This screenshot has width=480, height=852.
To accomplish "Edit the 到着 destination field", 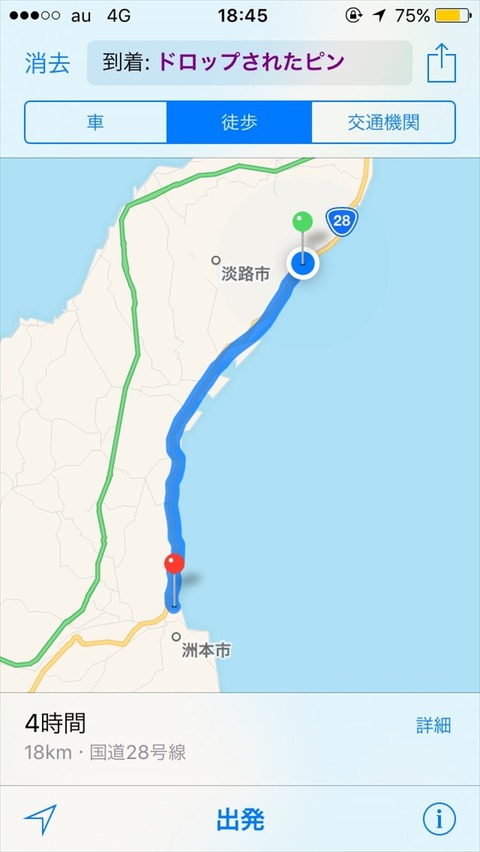I will pyautogui.click(x=250, y=63).
